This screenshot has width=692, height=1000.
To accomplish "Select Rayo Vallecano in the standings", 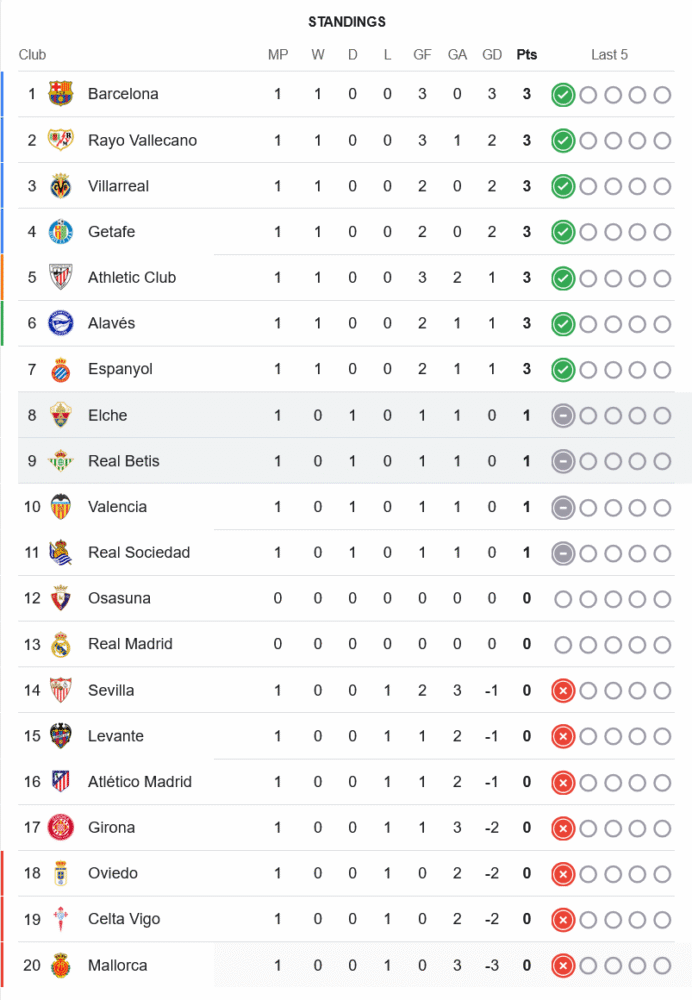I will tap(142, 140).
